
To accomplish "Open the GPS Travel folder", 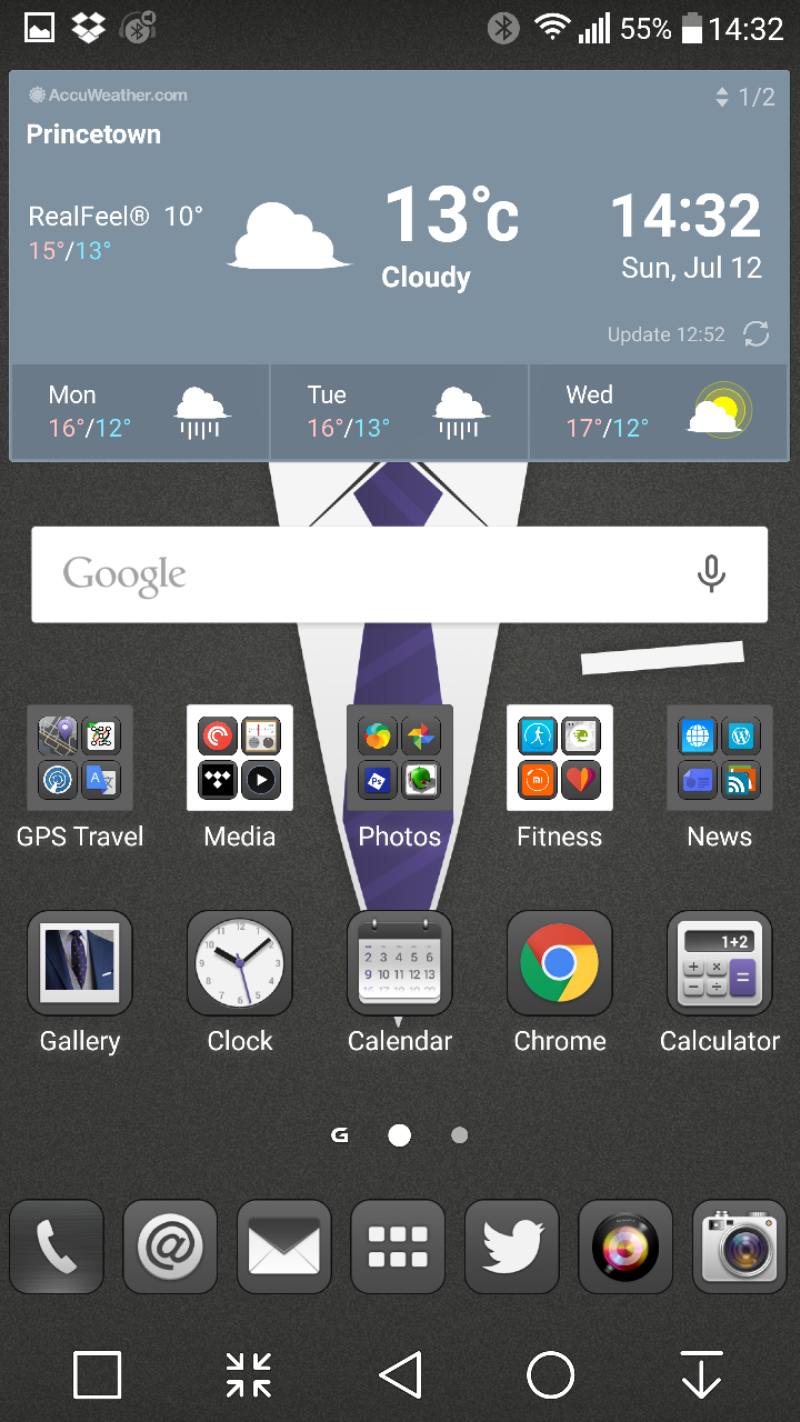I will [x=80, y=758].
